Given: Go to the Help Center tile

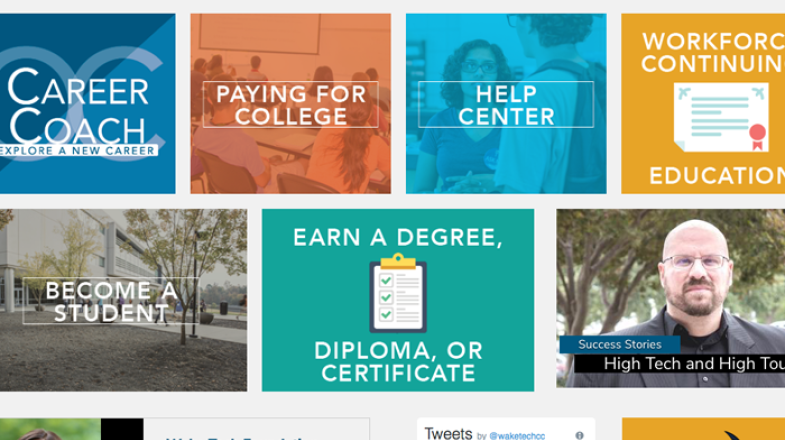Looking at the screenshot, I should (505, 104).
